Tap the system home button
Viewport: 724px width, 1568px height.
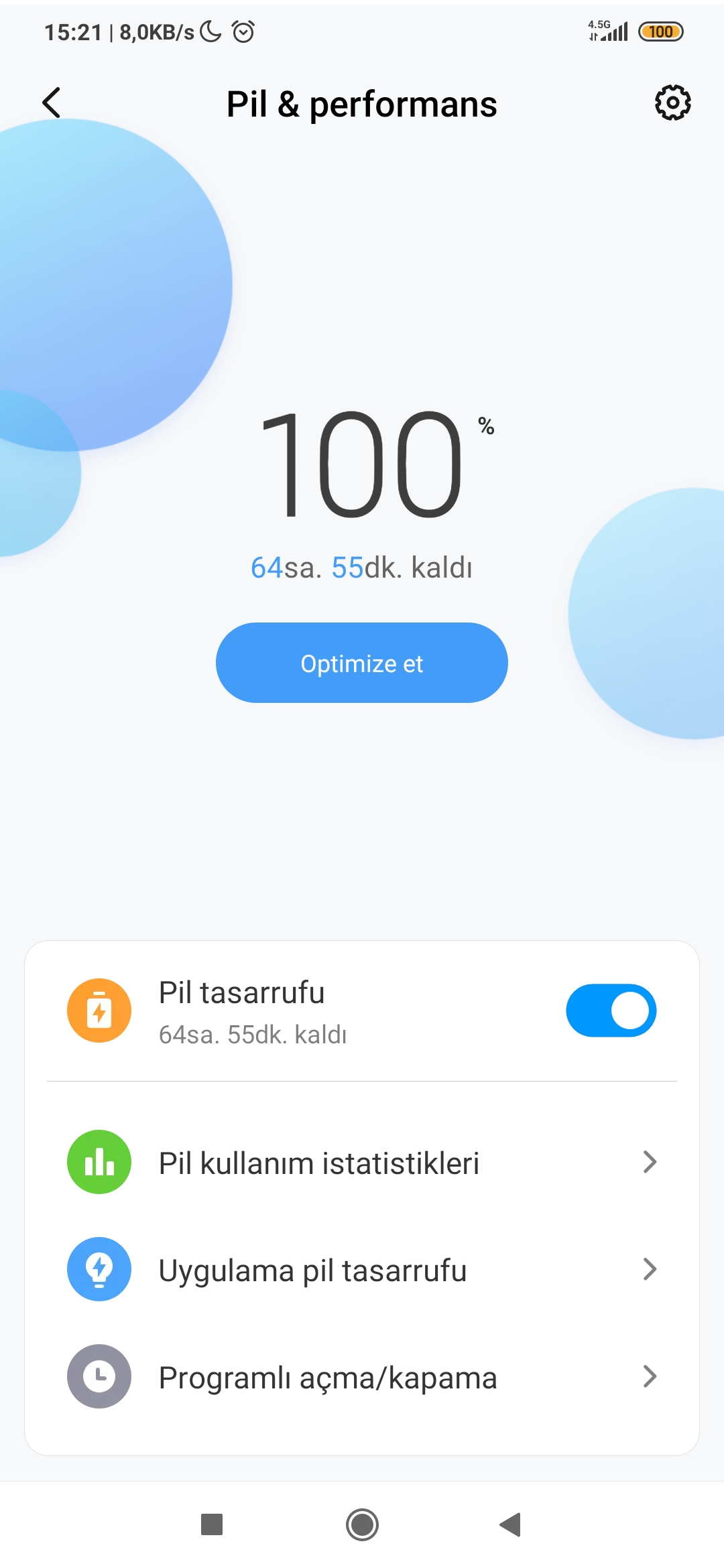click(362, 1524)
